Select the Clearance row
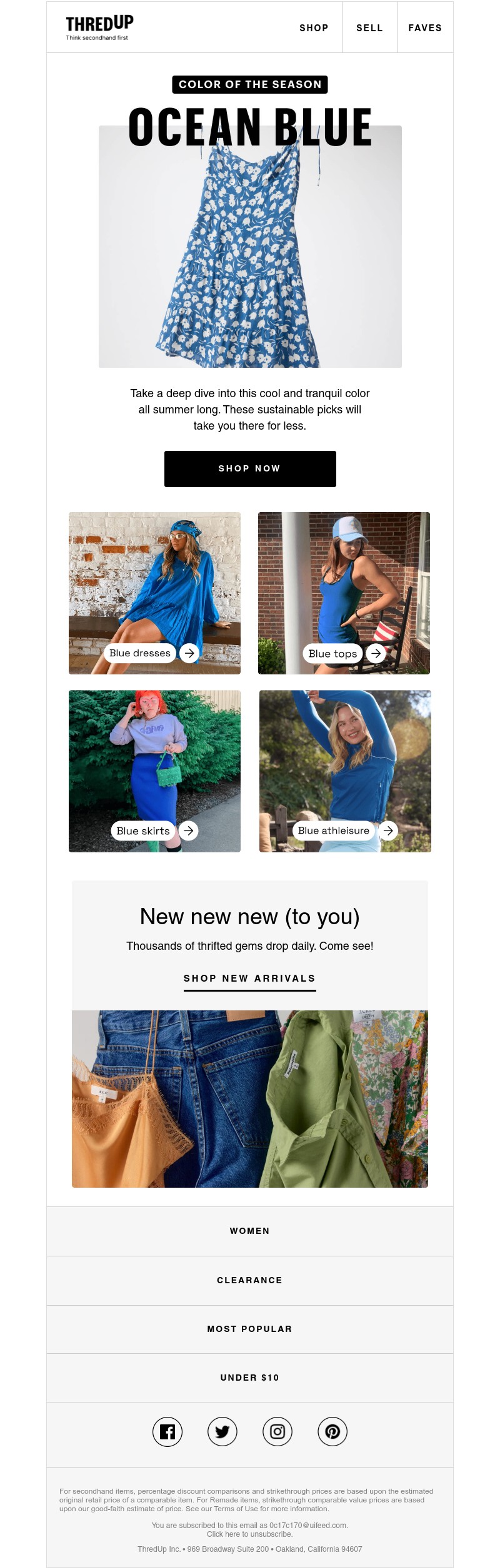This screenshot has width=500, height=1568. pyautogui.click(x=250, y=1280)
